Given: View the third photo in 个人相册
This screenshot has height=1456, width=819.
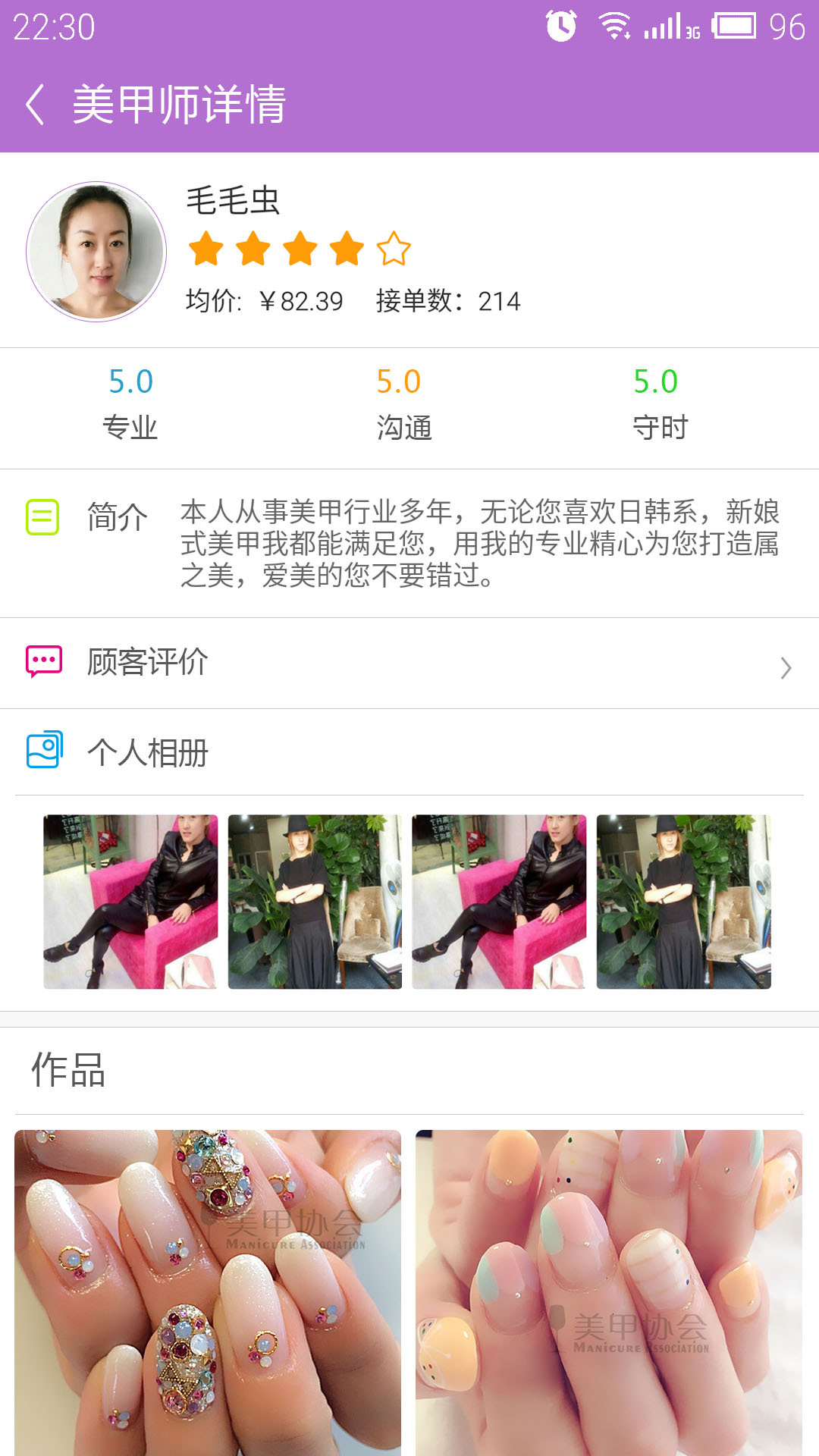Looking at the screenshot, I should coord(499,902).
